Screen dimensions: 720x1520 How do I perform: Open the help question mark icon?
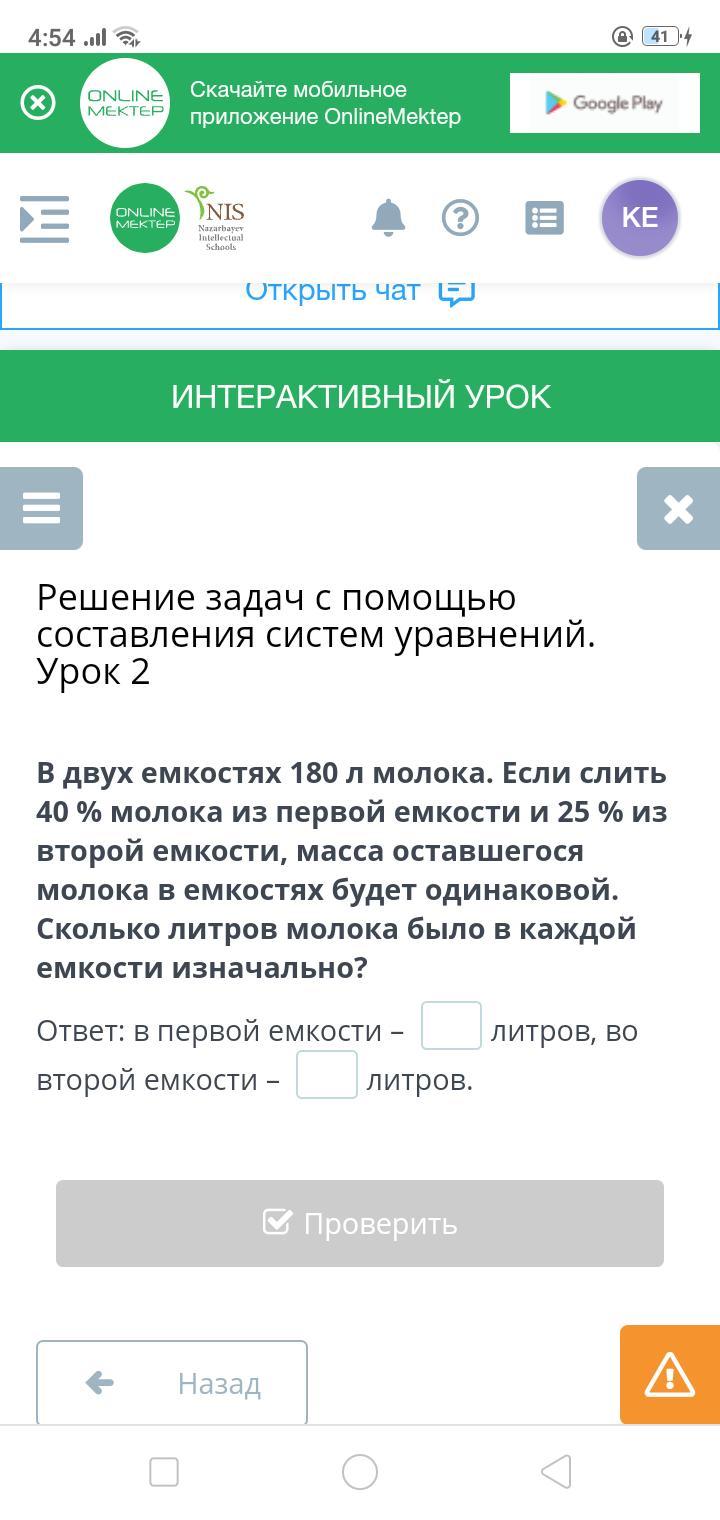coord(460,218)
